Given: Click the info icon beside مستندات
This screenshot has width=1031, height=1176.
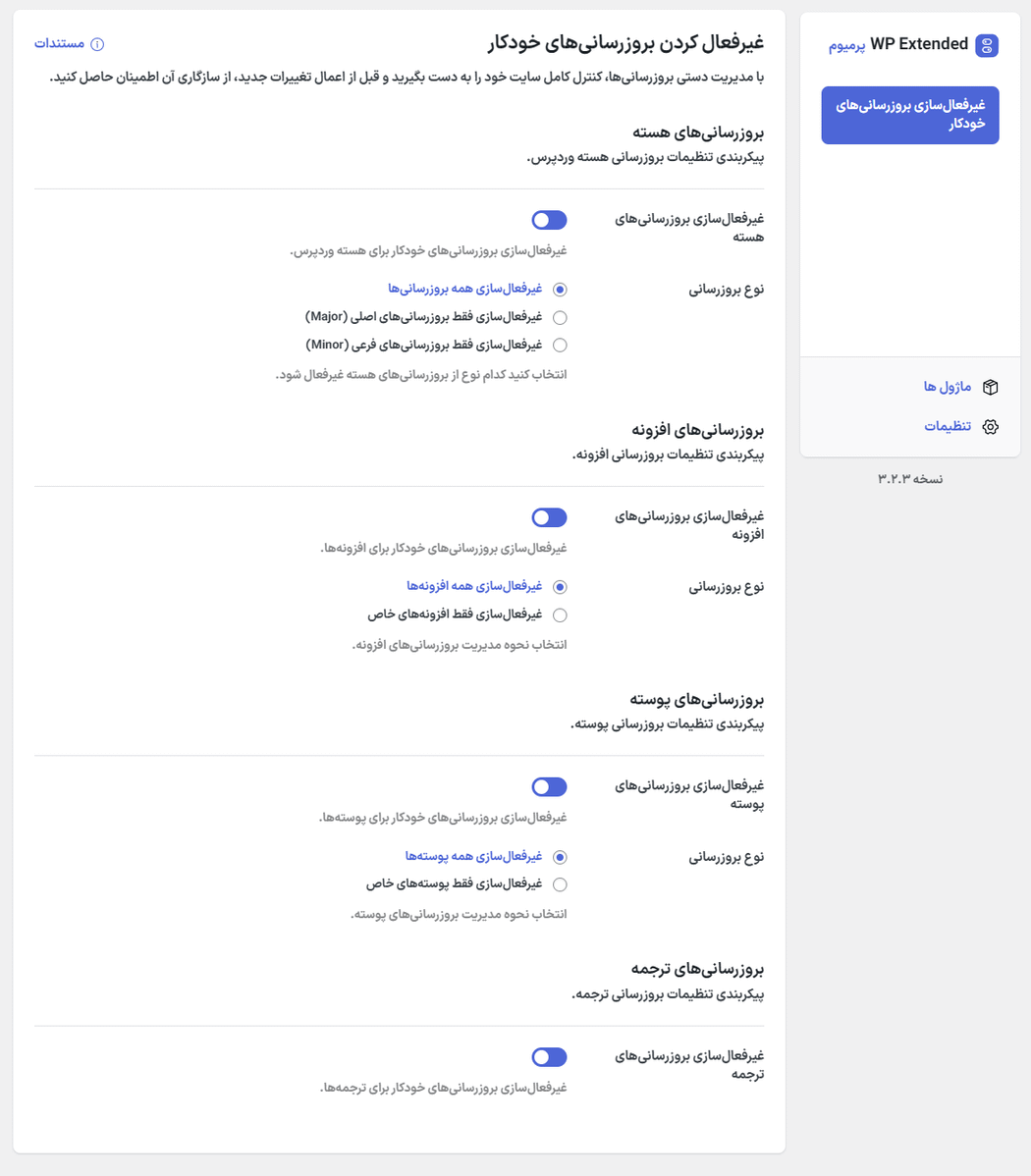Looking at the screenshot, I should (96, 43).
